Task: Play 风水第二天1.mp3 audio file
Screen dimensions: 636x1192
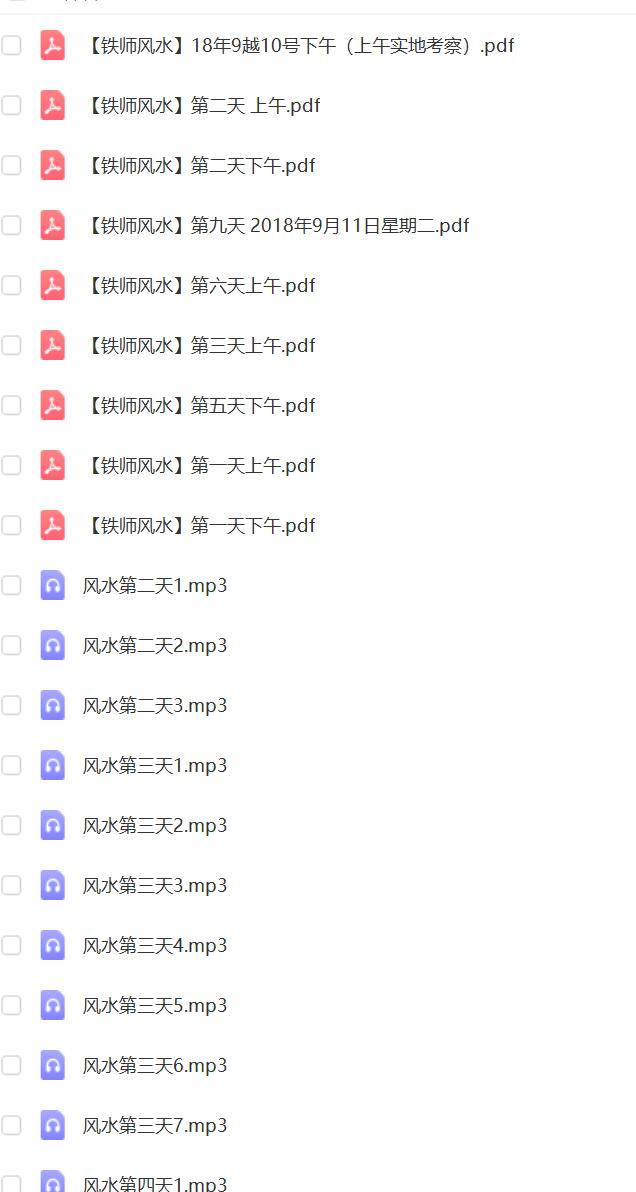Action: pyautogui.click(x=155, y=586)
